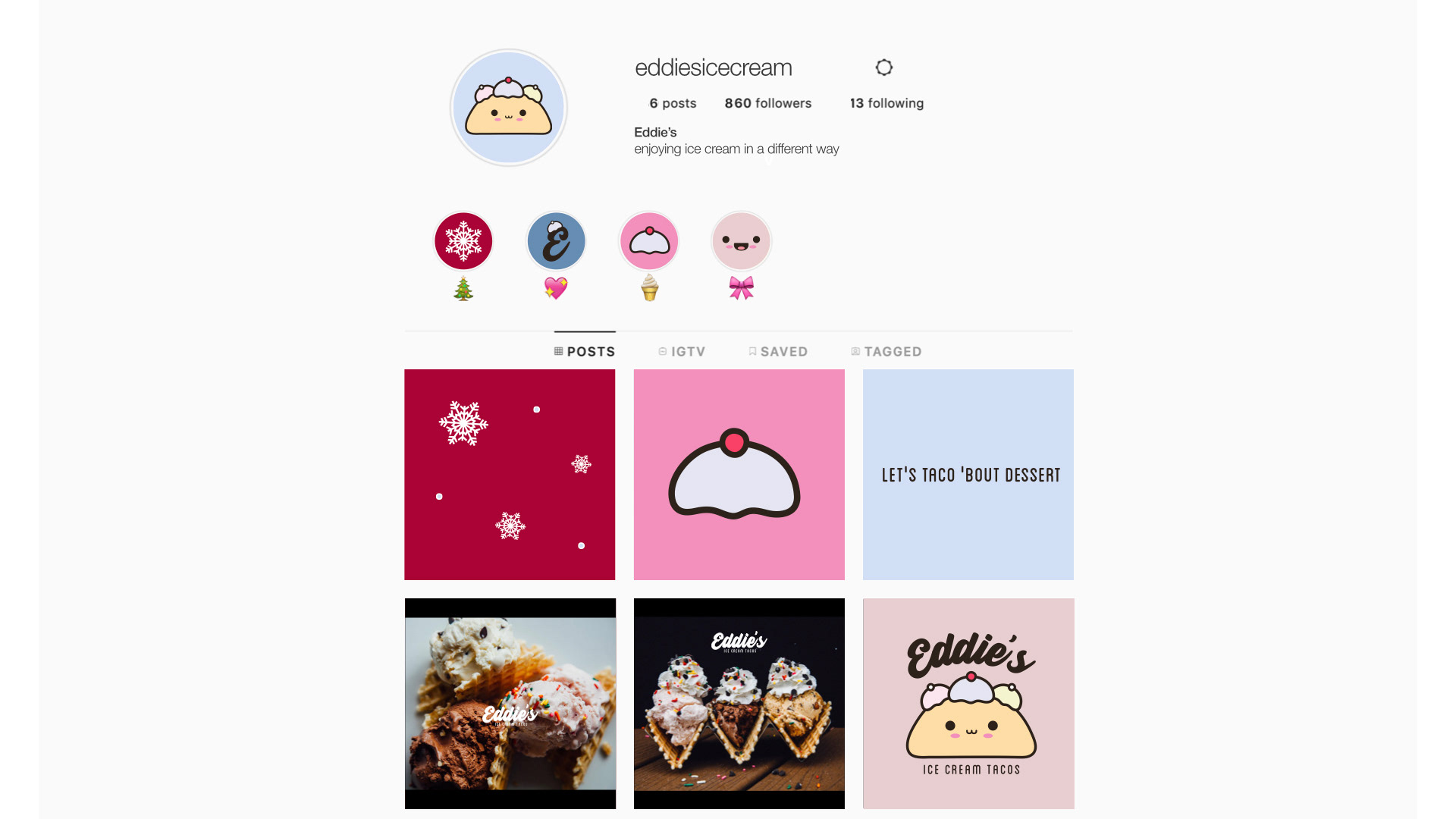The height and width of the screenshot is (819, 1456).
Task: Open the settings gear icon
Action: (883, 67)
